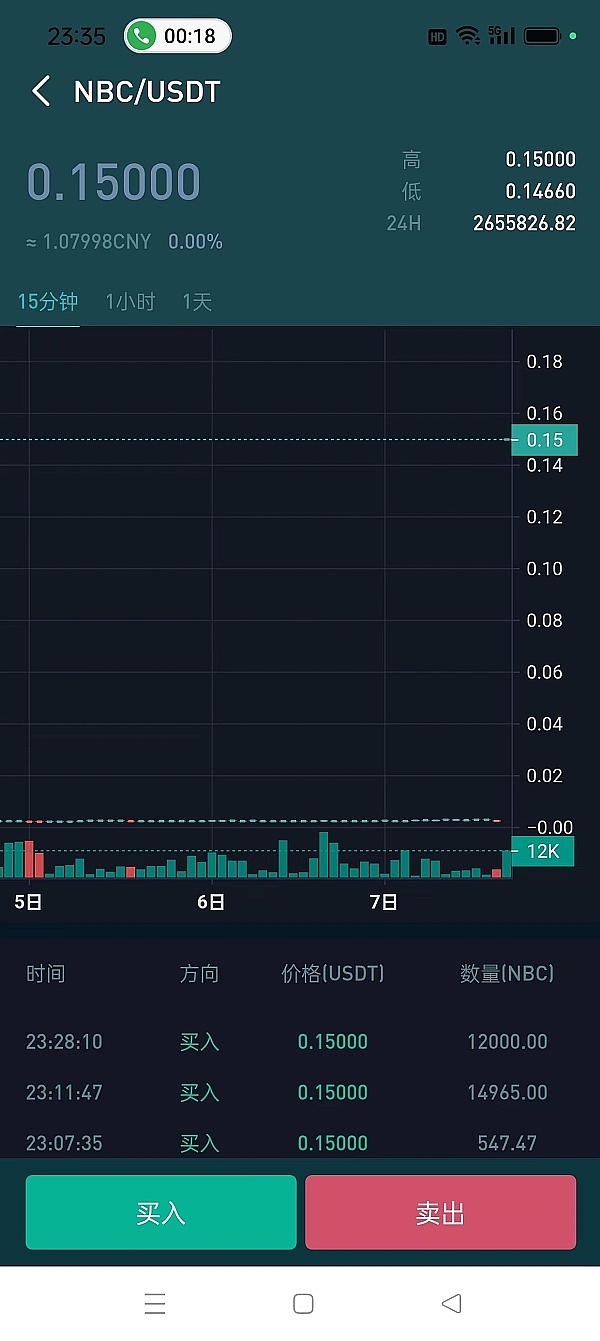Select the 15分钟 chart interval

pos(47,302)
